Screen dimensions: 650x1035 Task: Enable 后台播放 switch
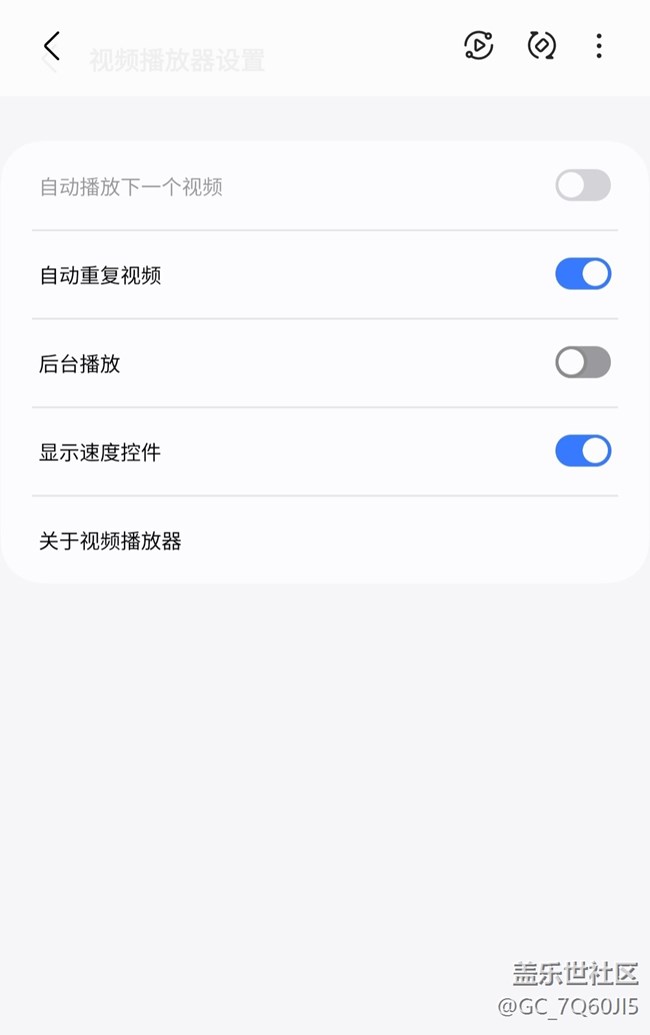click(x=583, y=362)
